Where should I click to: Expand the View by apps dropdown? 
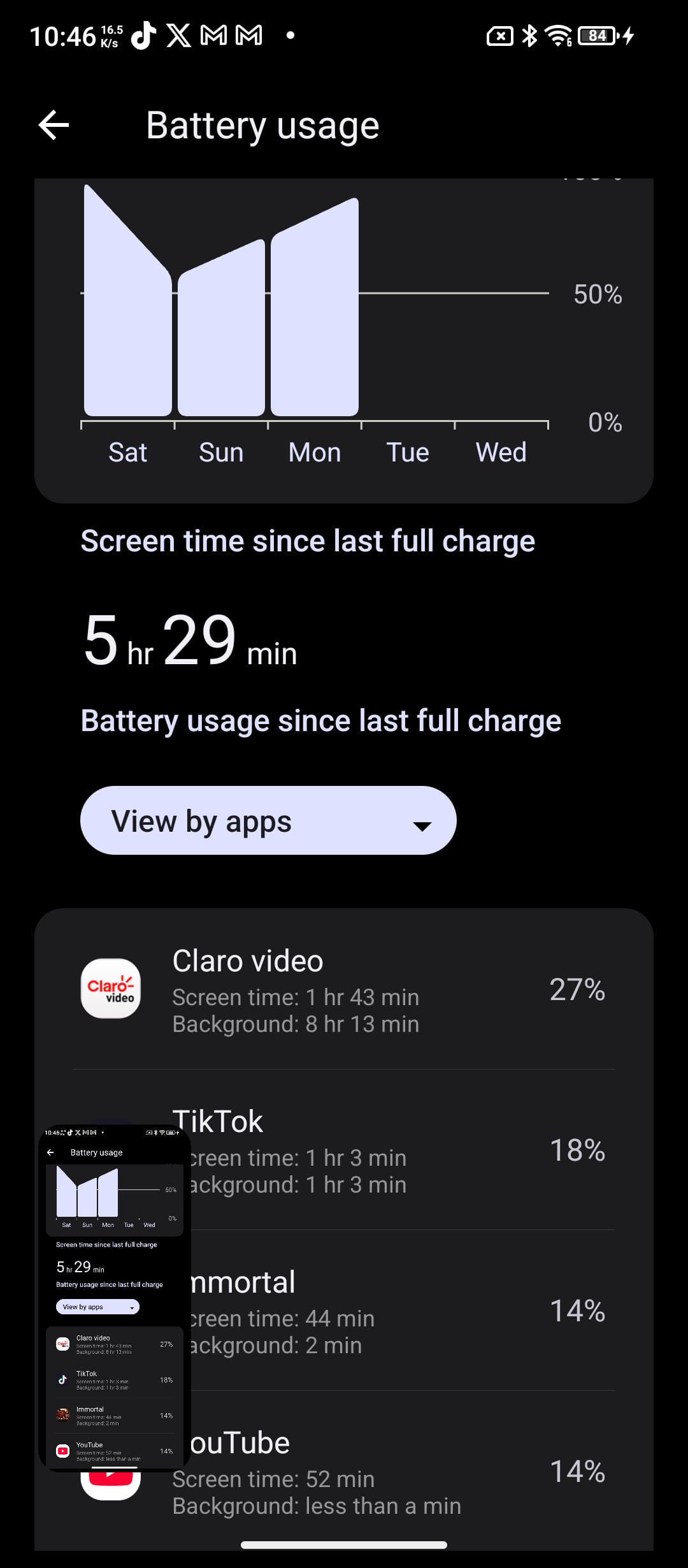(x=268, y=820)
